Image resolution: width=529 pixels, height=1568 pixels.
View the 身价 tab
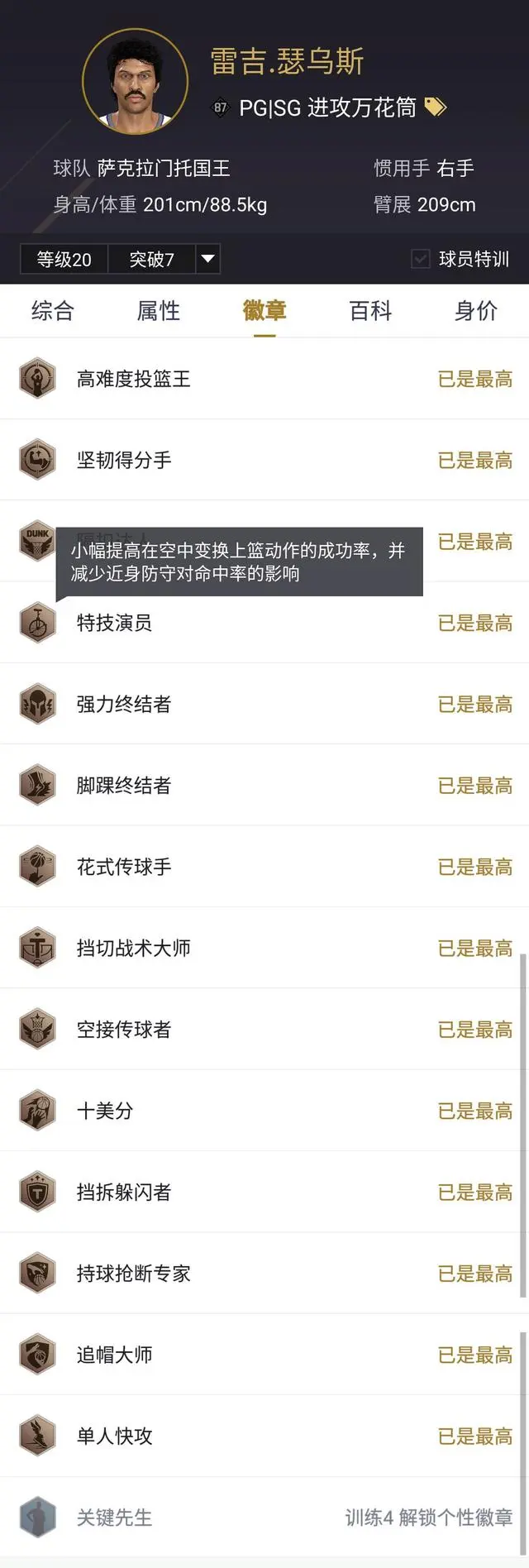click(x=476, y=311)
